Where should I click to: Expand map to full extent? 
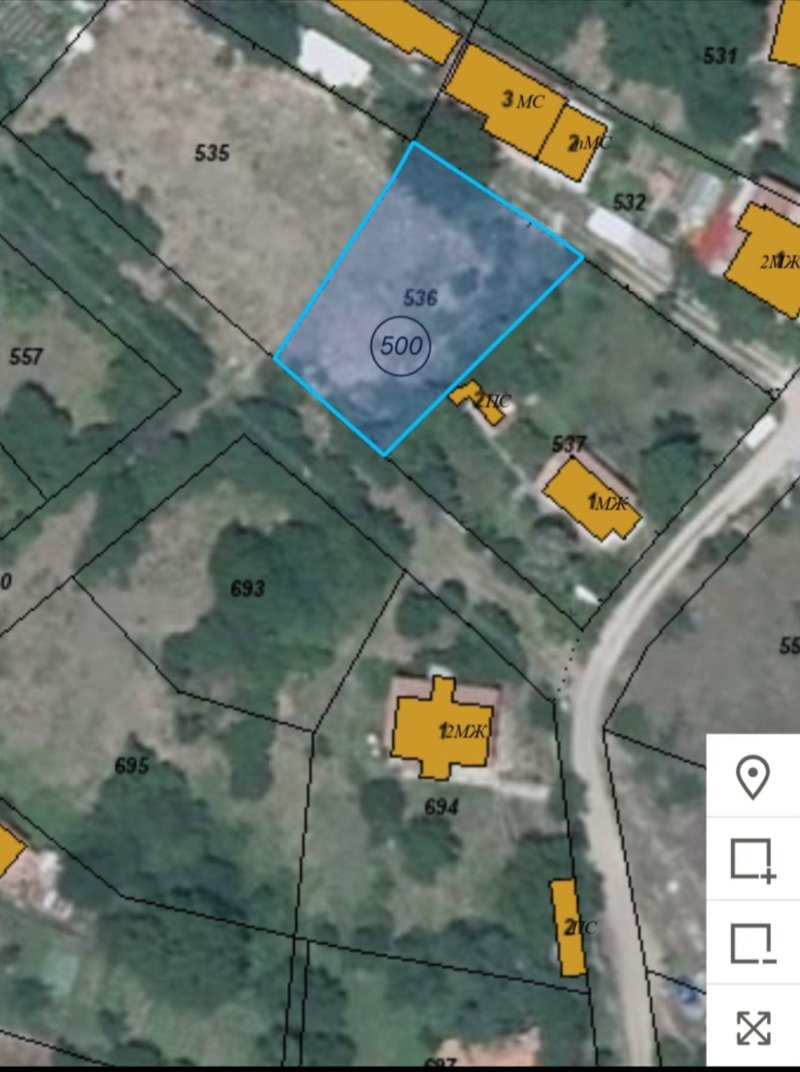click(752, 1027)
